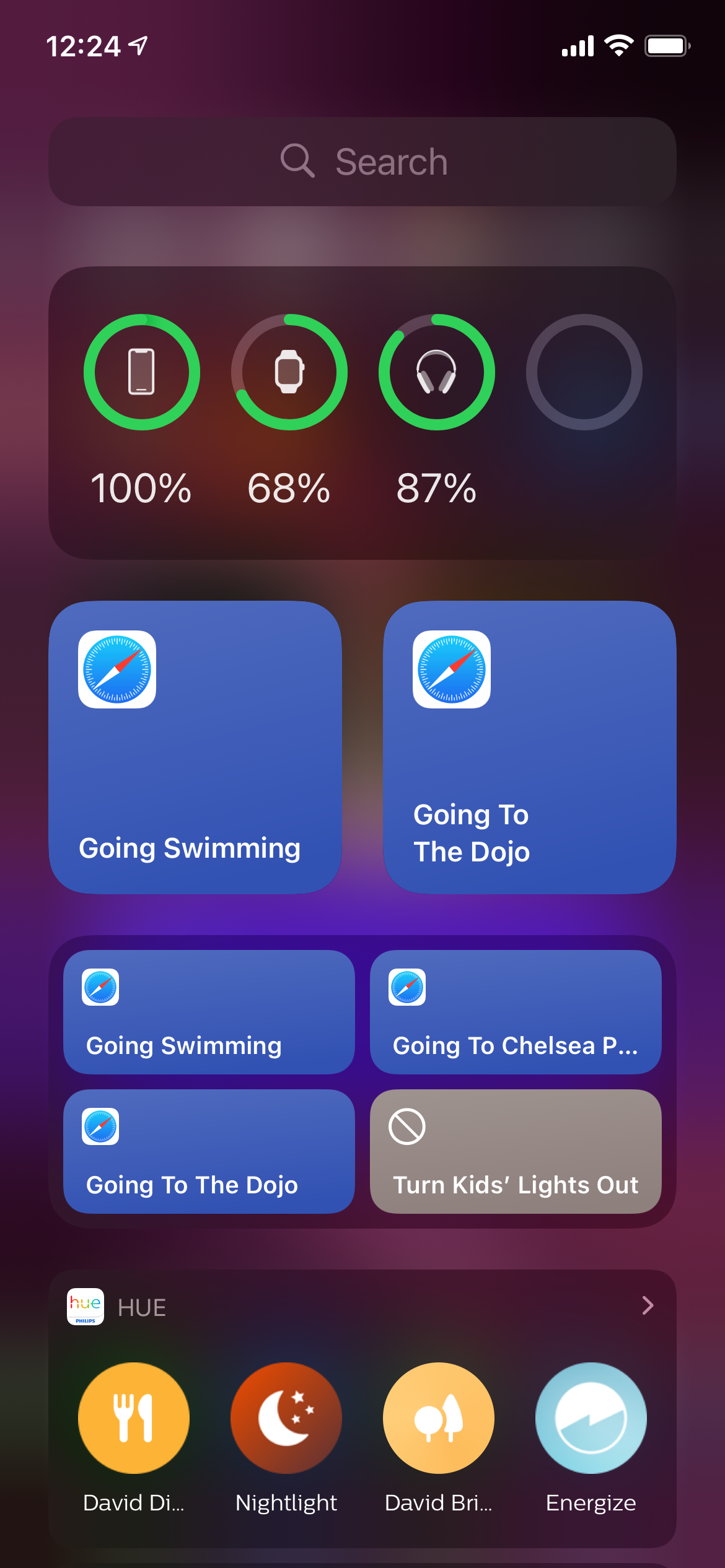Open the Batteries widget

point(362,413)
